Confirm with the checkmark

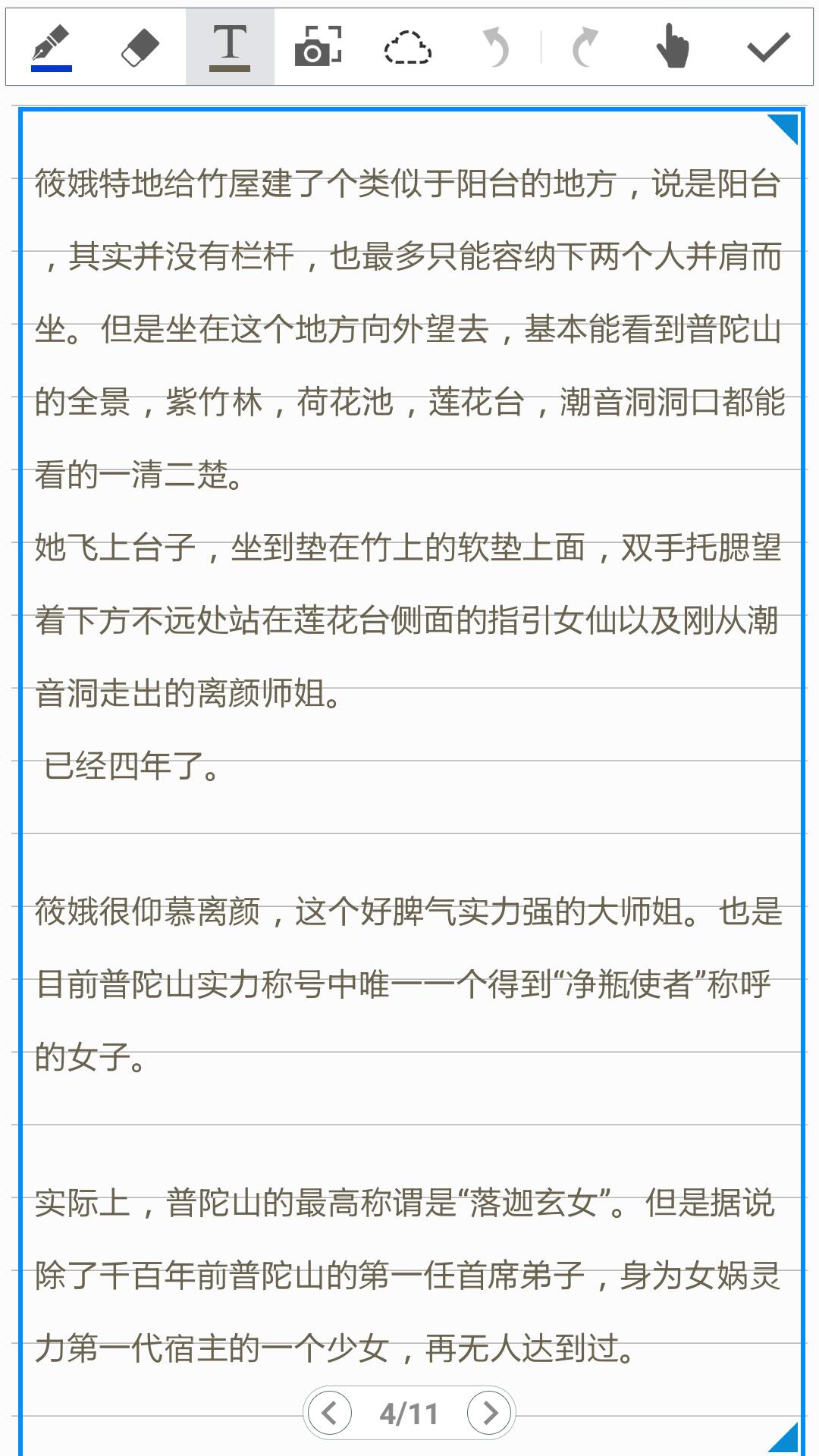pyautogui.click(x=769, y=47)
